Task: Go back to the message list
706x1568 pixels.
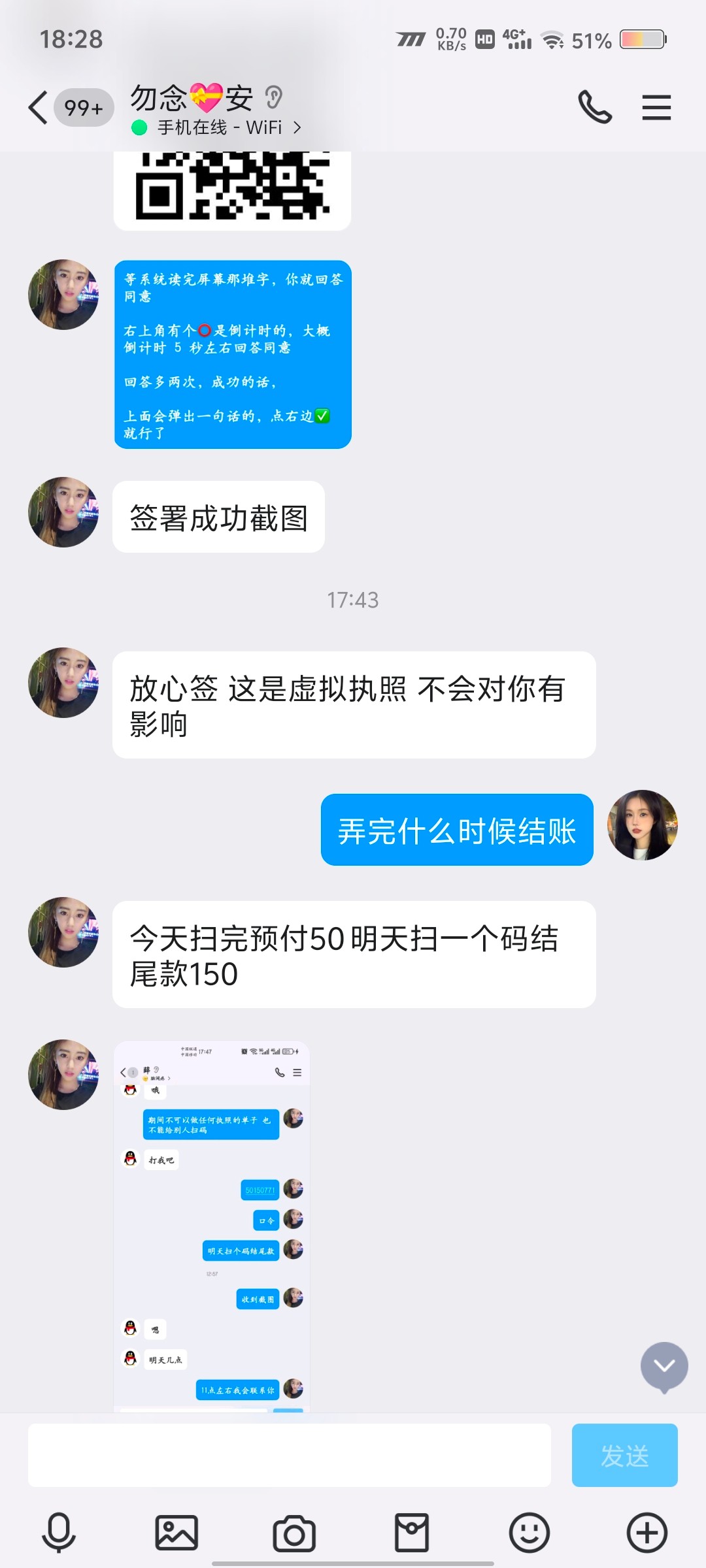Action: click(x=39, y=108)
